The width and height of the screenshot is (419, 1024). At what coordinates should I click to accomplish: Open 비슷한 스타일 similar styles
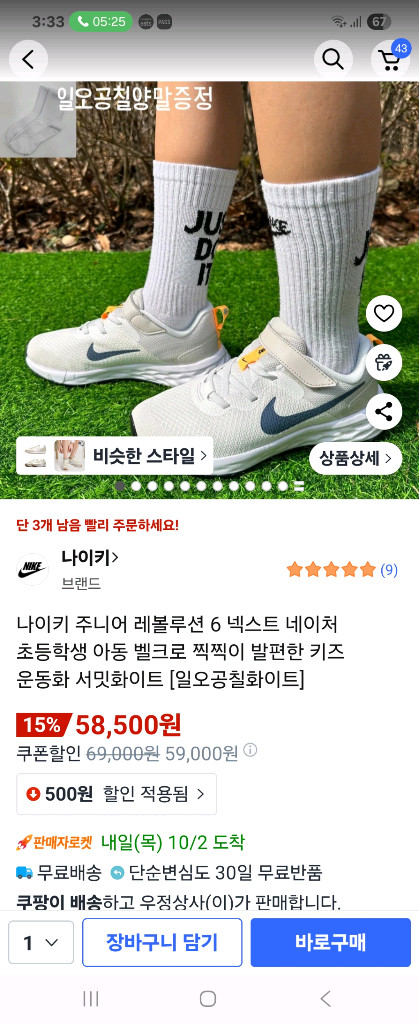[x=114, y=455]
